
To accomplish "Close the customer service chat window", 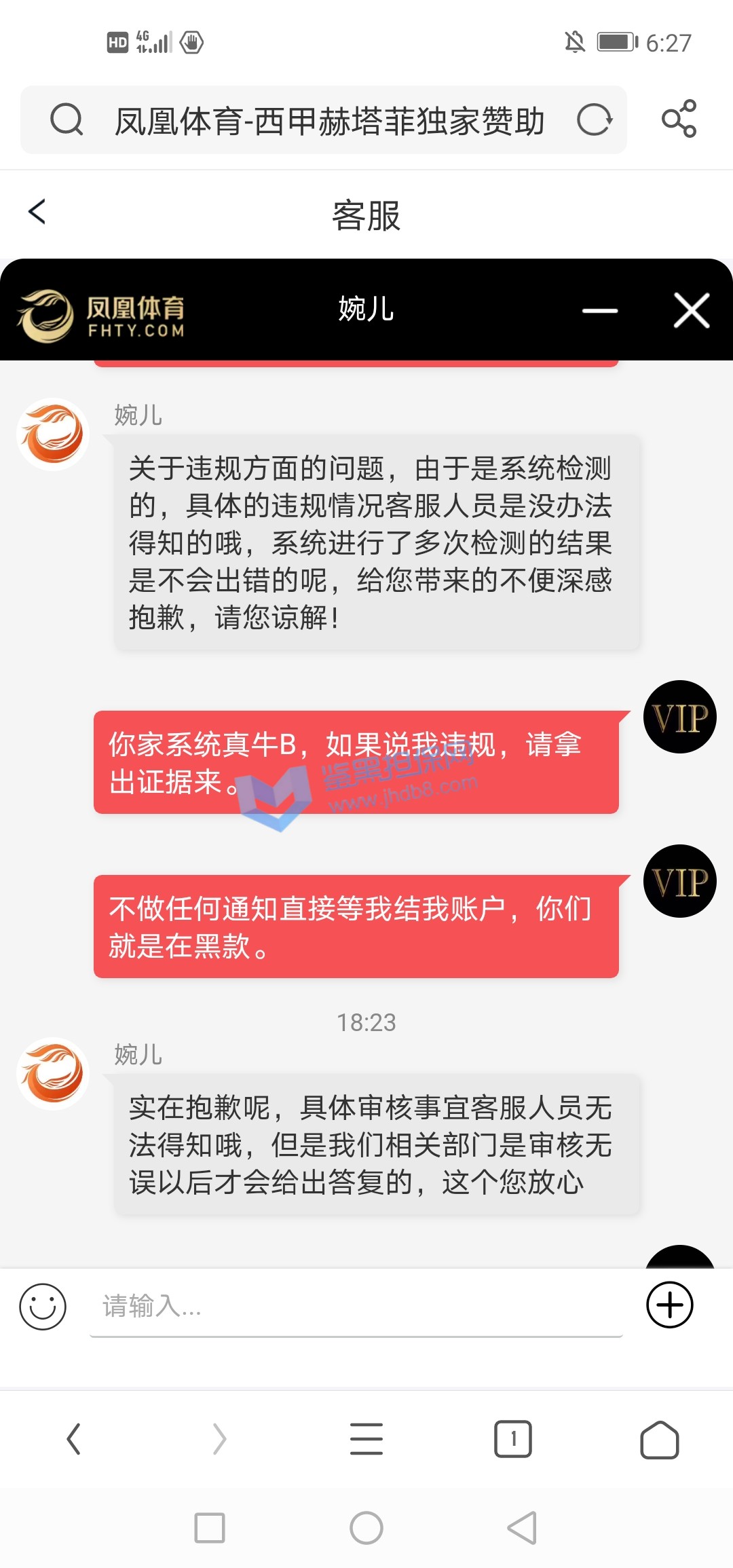I will coord(692,311).
